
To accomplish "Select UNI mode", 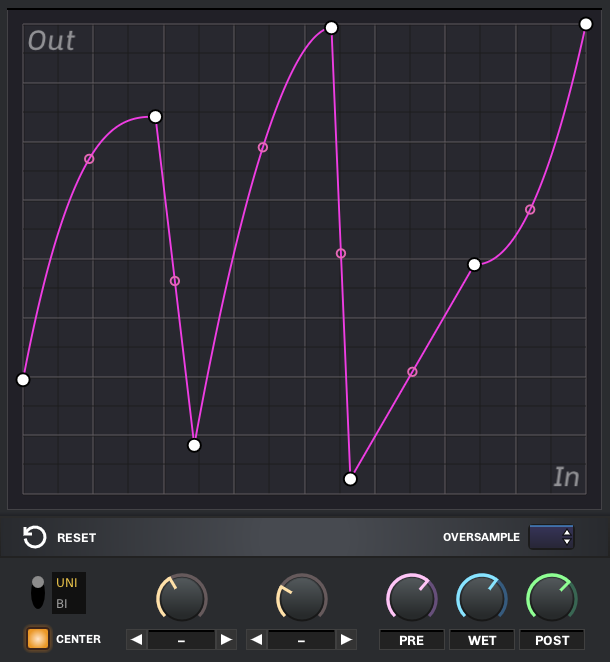I will pyautogui.click(x=67, y=583).
